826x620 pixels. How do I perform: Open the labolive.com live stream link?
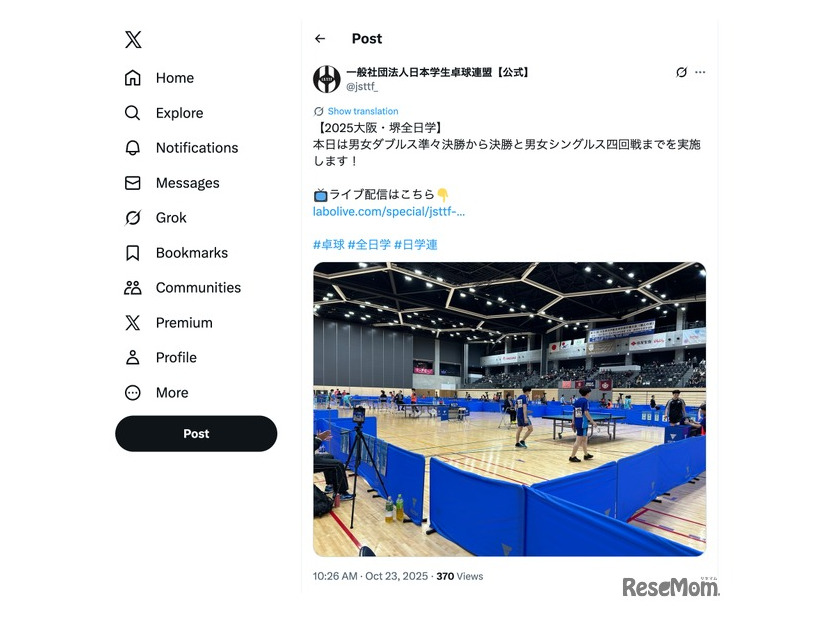(x=388, y=212)
